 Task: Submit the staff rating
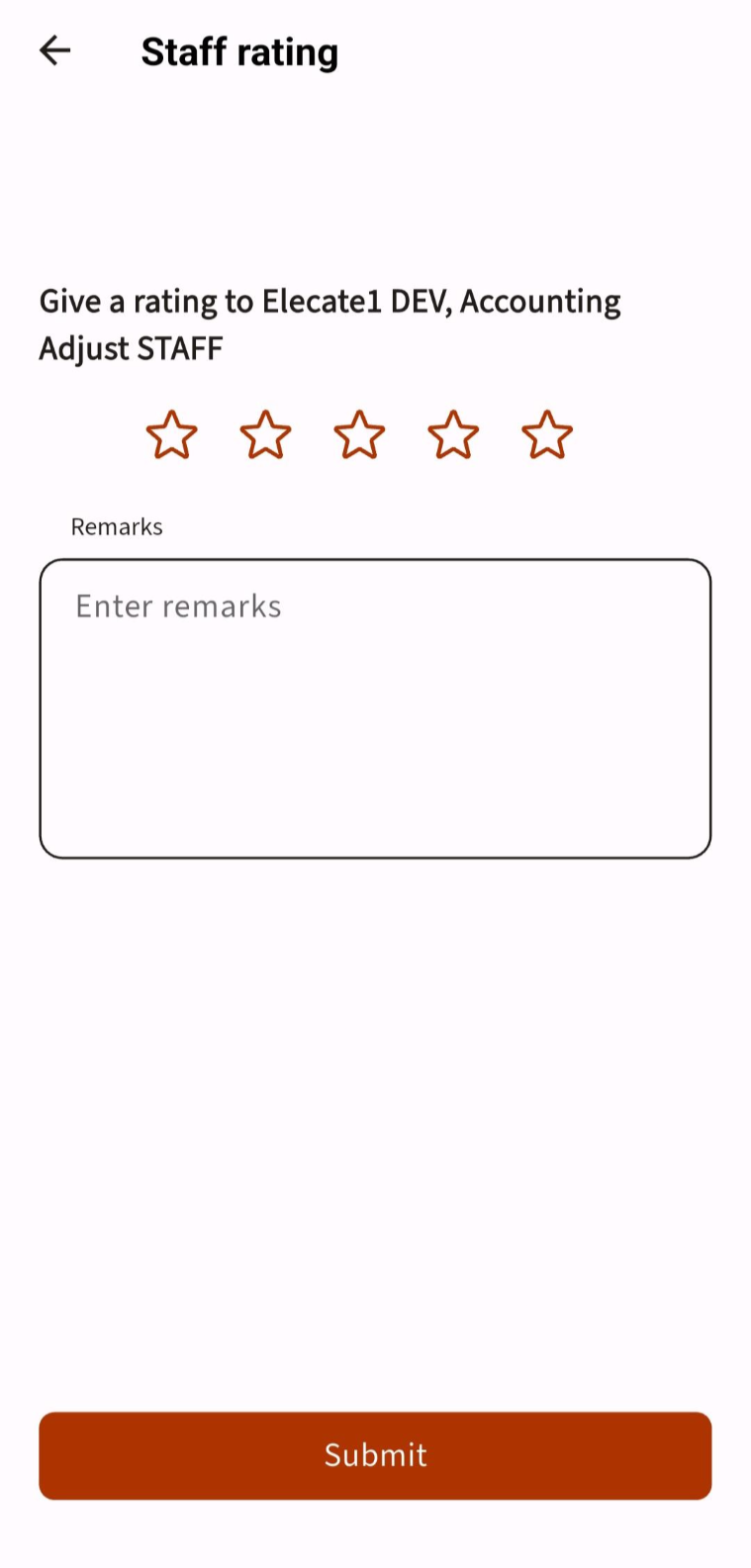375,1455
